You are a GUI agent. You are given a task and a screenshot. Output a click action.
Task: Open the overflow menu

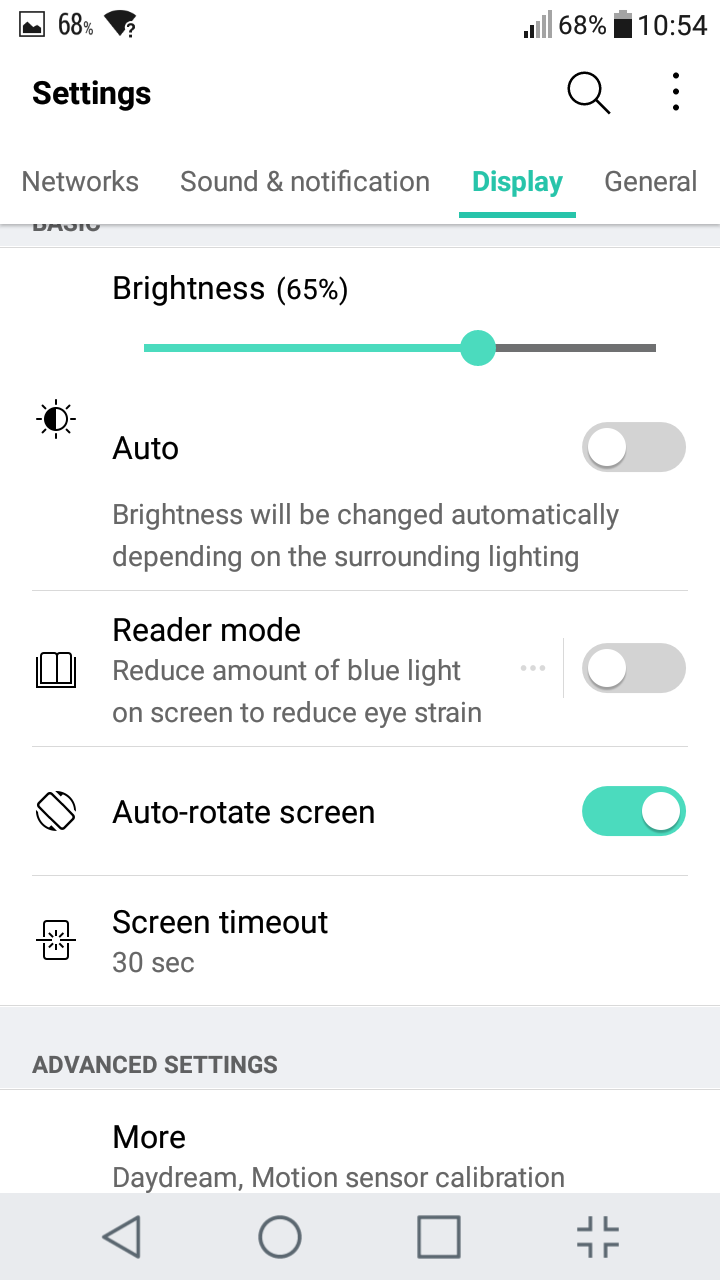click(x=677, y=92)
